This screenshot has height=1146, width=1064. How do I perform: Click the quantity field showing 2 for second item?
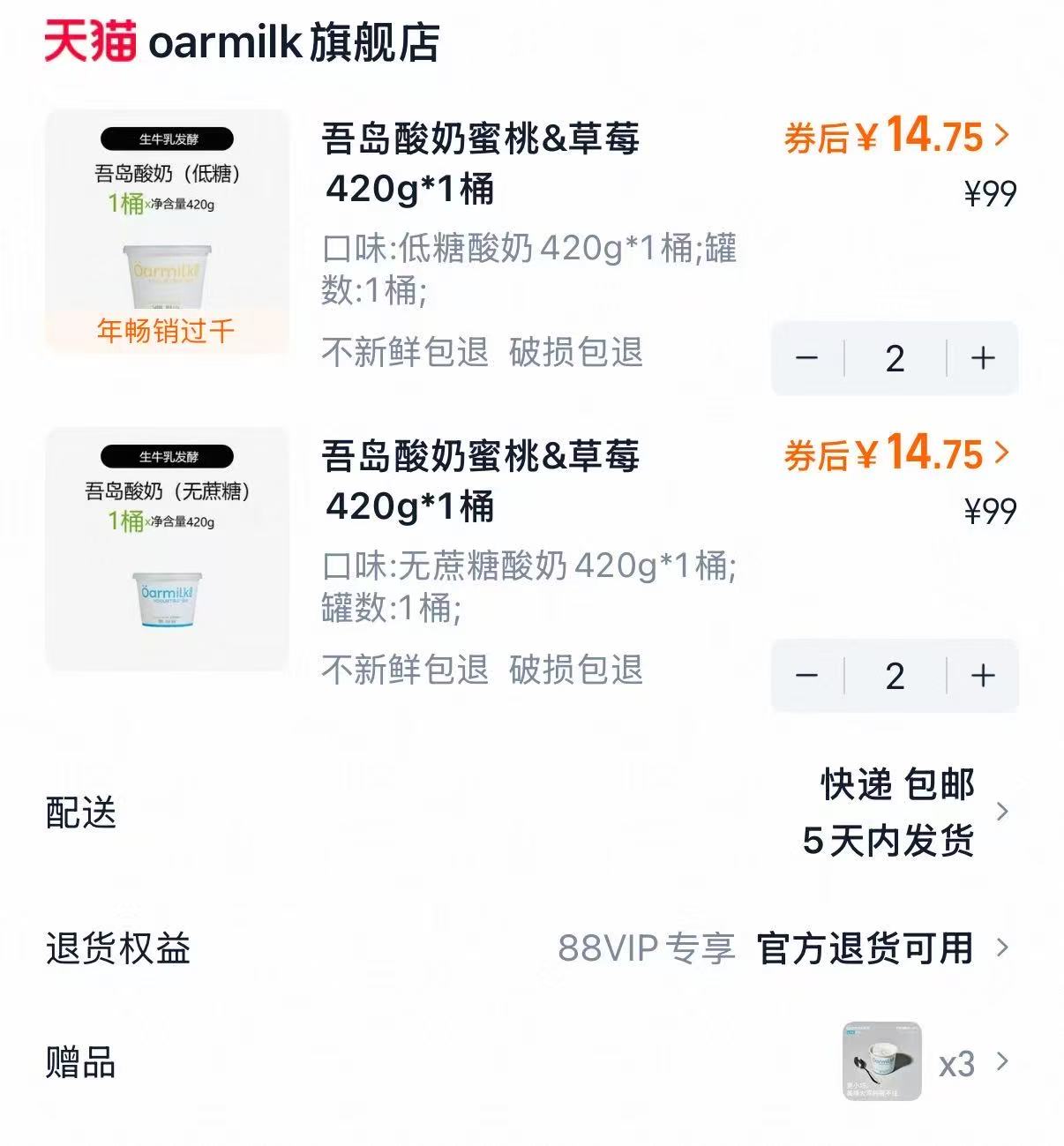tap(894, 677)
